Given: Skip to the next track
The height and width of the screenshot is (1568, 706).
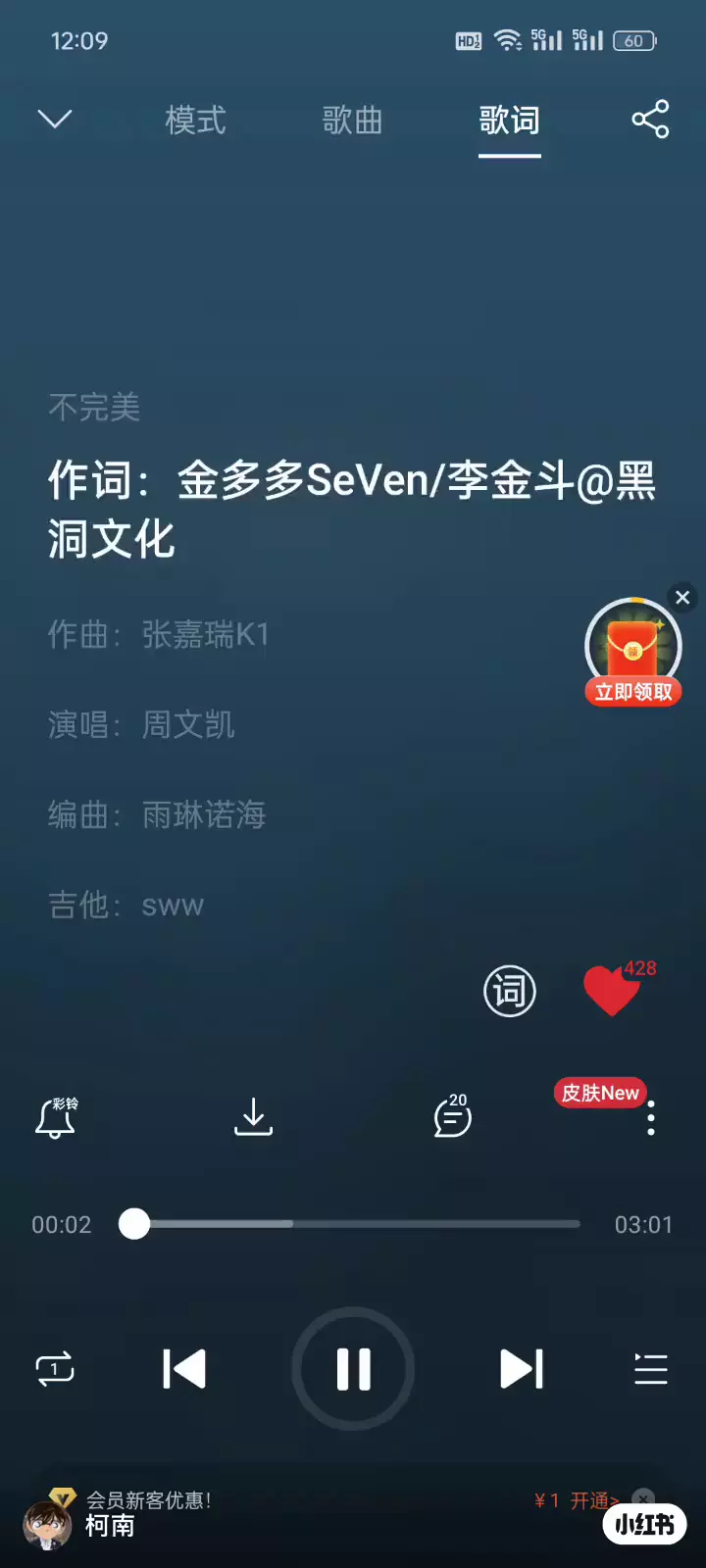Looking at the screenshot, I should [522, 1369].
